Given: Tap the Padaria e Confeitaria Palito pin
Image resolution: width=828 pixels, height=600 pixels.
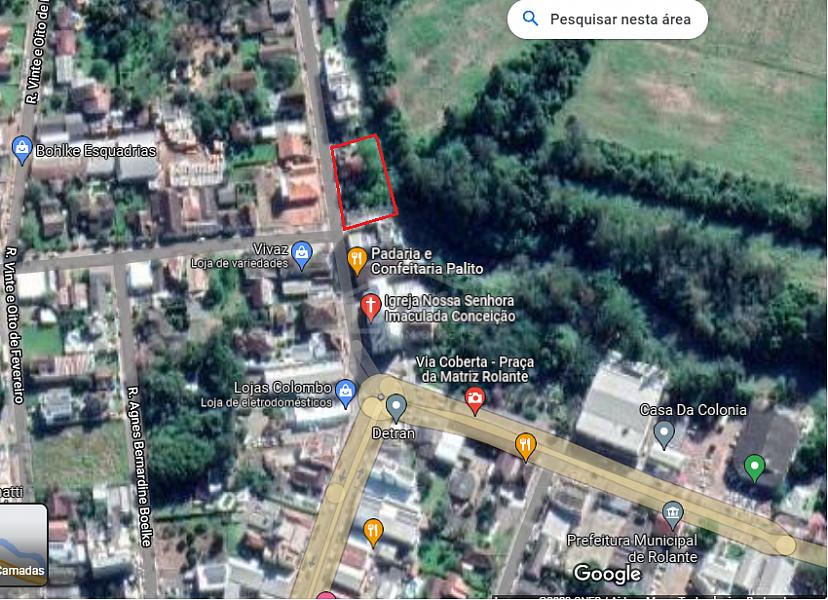Looking at the screenshot, I should pos(357,260).
